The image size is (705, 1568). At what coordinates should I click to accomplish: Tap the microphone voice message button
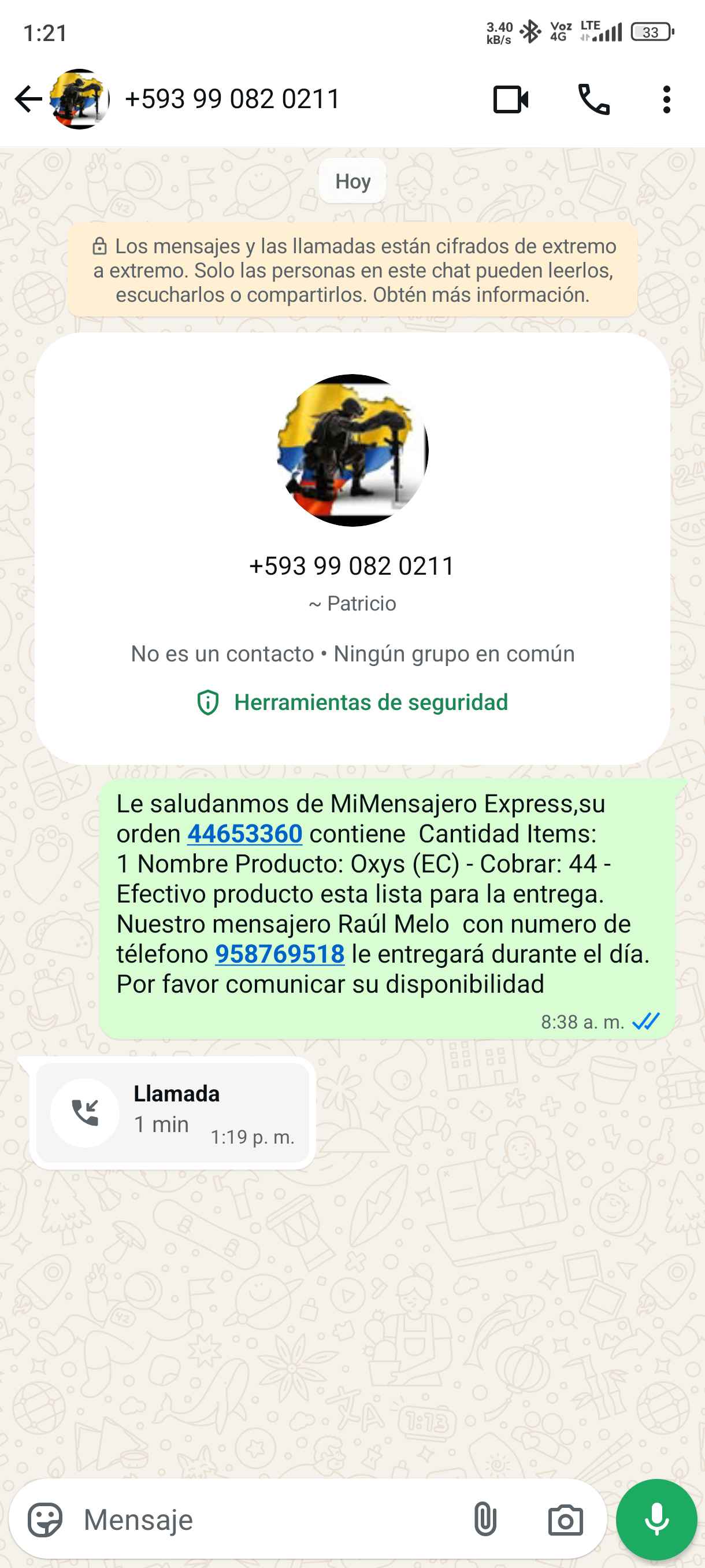656,1519
